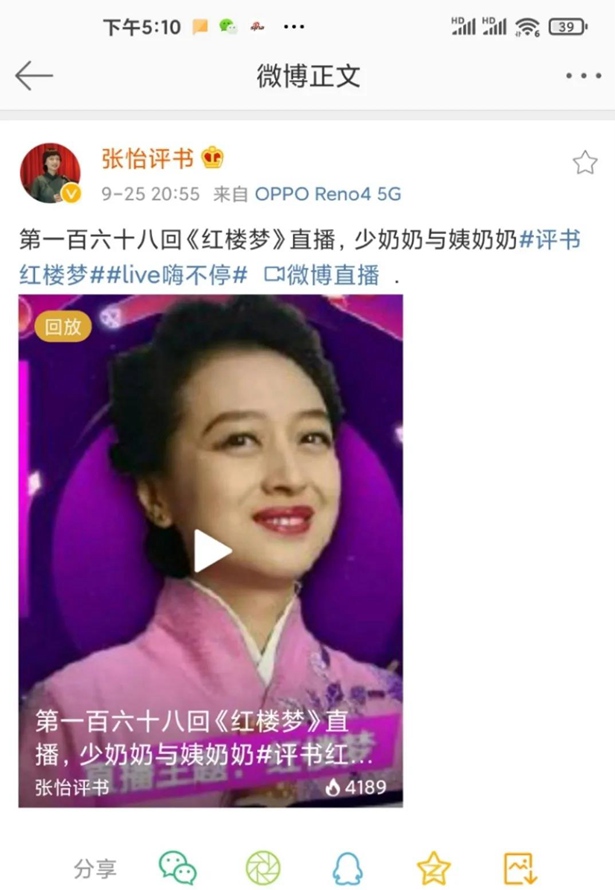Share to WeChat Moments
The height and width of the screenshot is (890, 615).
click(x=264, y=866)
